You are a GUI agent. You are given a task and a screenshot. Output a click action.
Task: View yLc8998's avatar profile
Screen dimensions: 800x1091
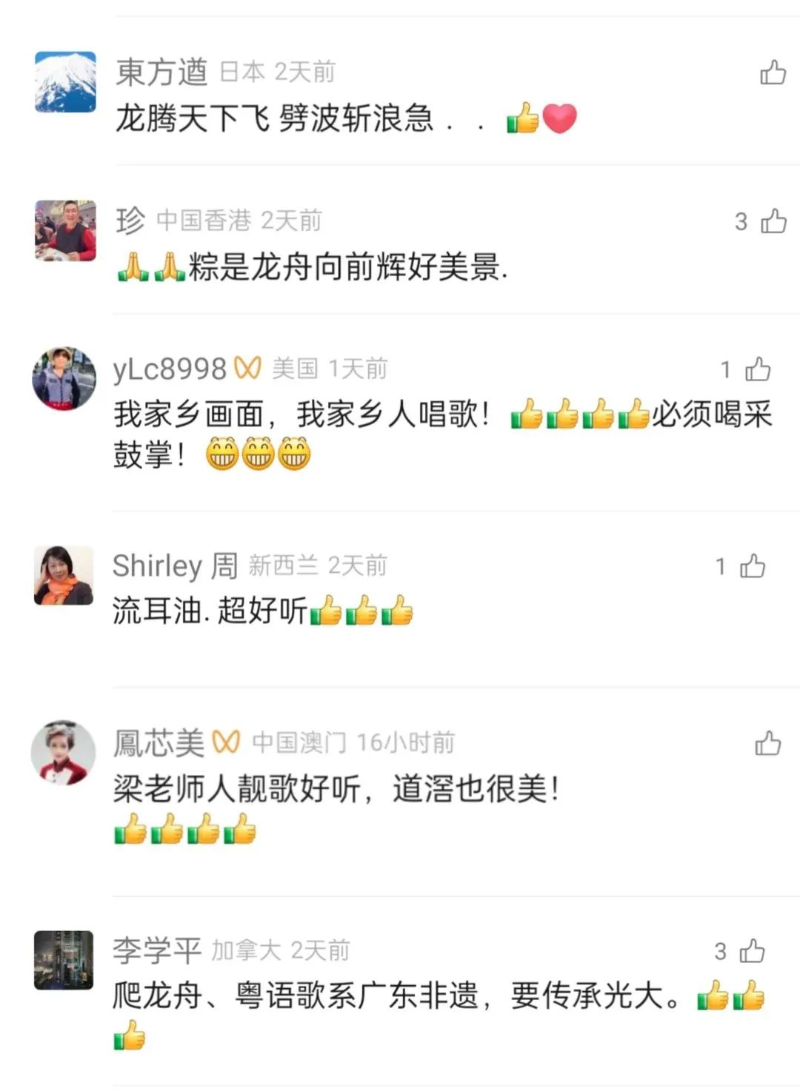click(65, 378)
